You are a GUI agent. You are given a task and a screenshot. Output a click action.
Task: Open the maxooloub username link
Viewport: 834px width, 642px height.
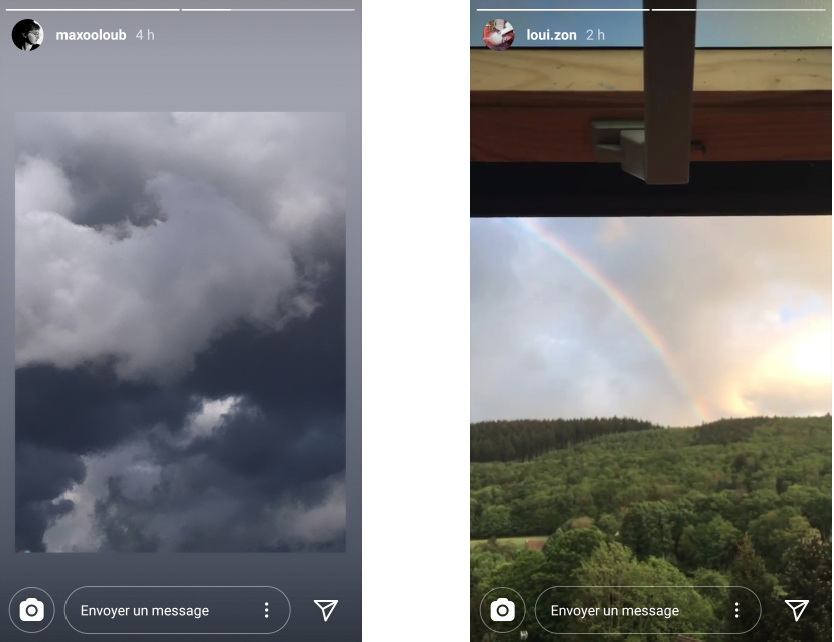(91, 35)
